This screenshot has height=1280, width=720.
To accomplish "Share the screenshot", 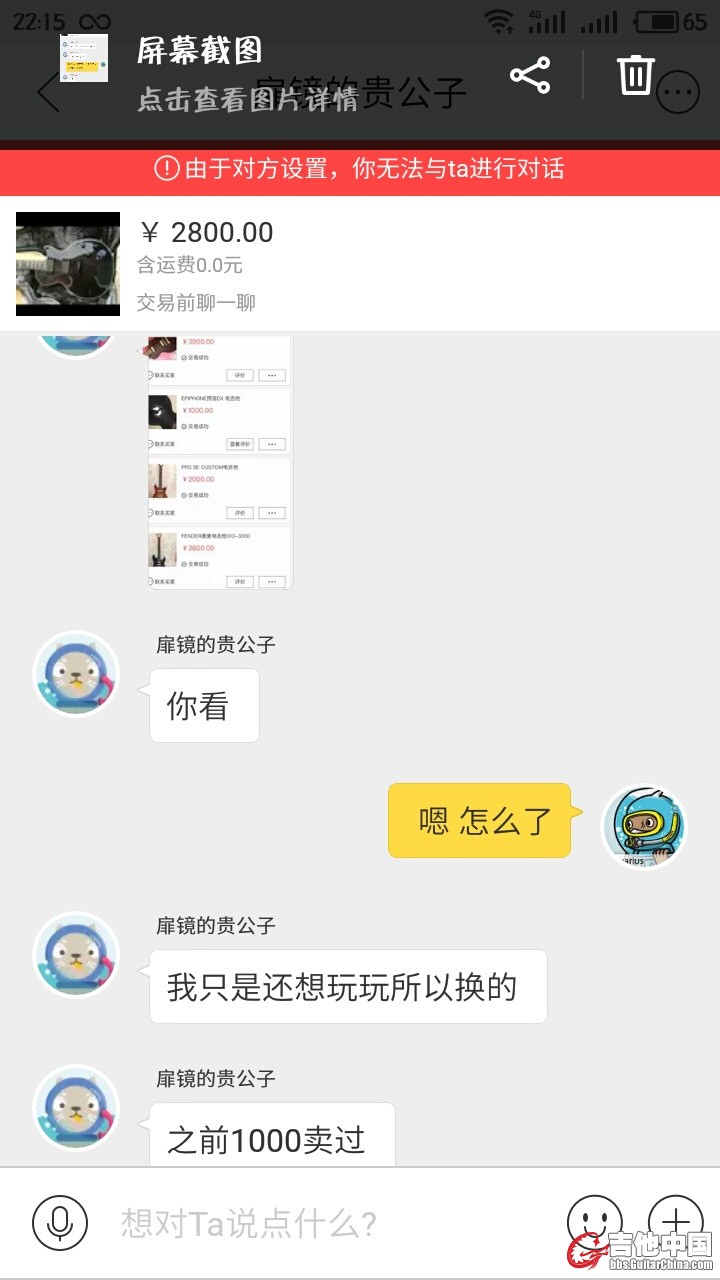I will [530, 75].
